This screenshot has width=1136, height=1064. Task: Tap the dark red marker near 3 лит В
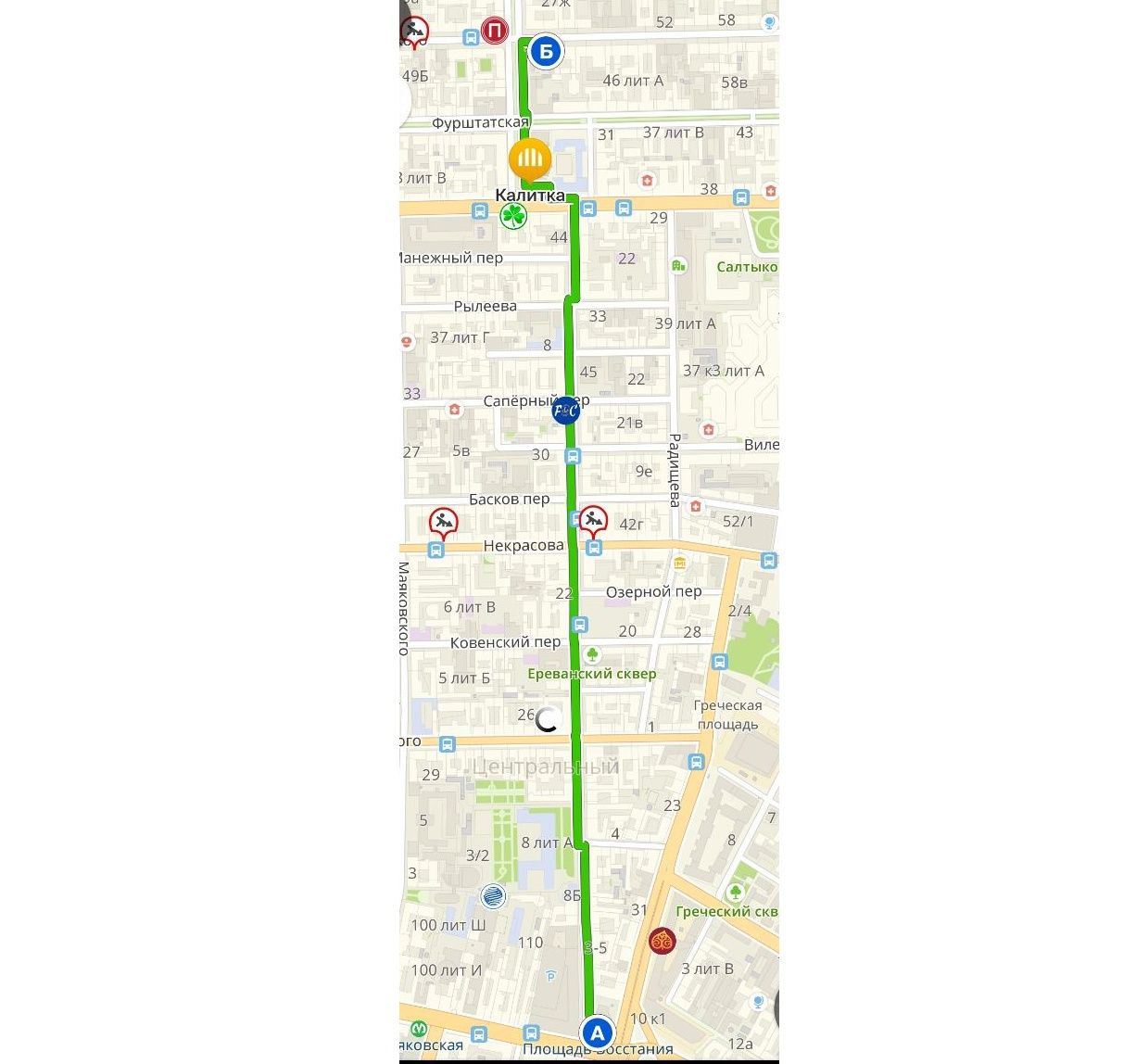point(662,942)
